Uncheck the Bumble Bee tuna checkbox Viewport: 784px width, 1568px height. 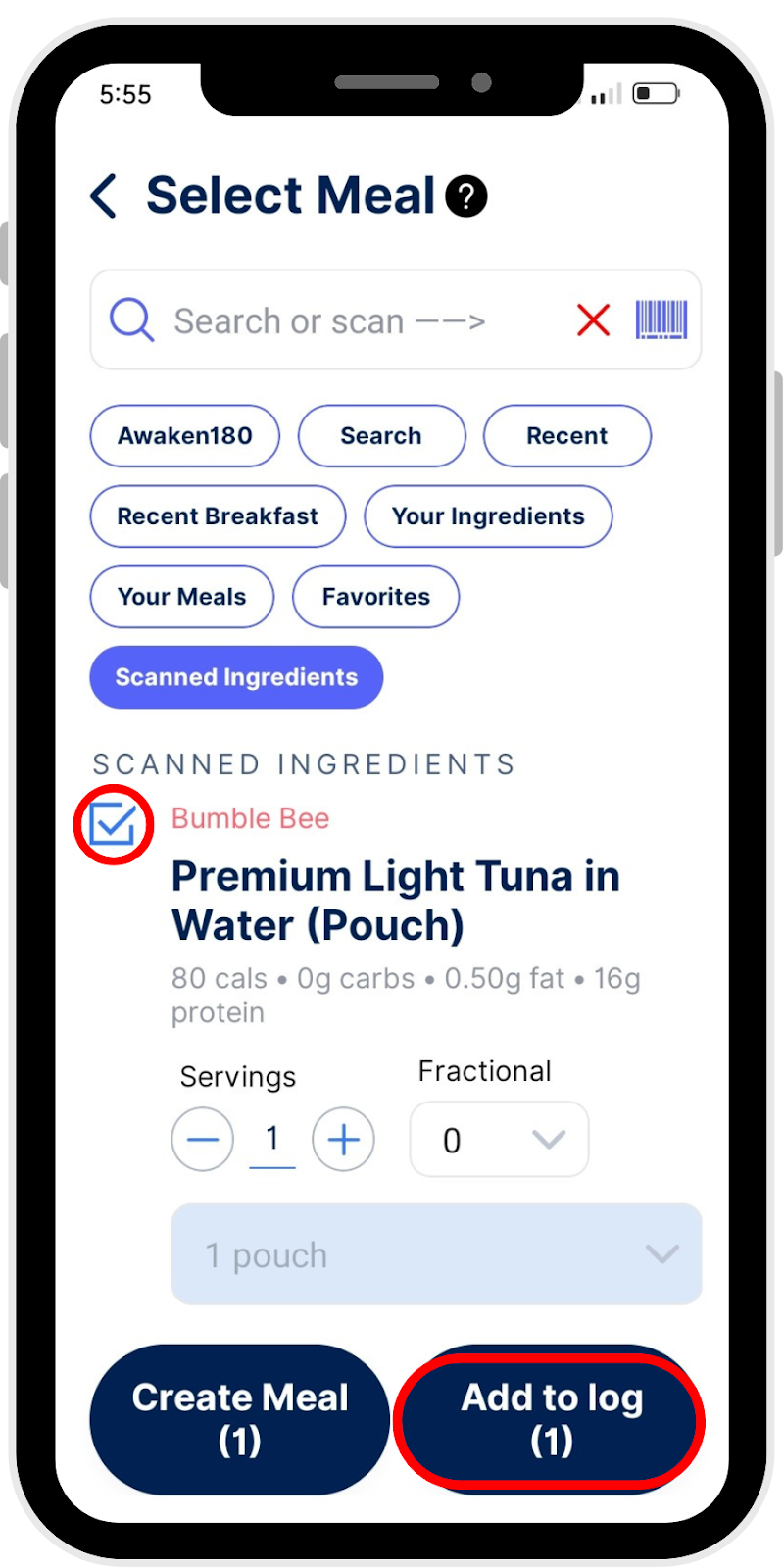(x=113, y=824)
